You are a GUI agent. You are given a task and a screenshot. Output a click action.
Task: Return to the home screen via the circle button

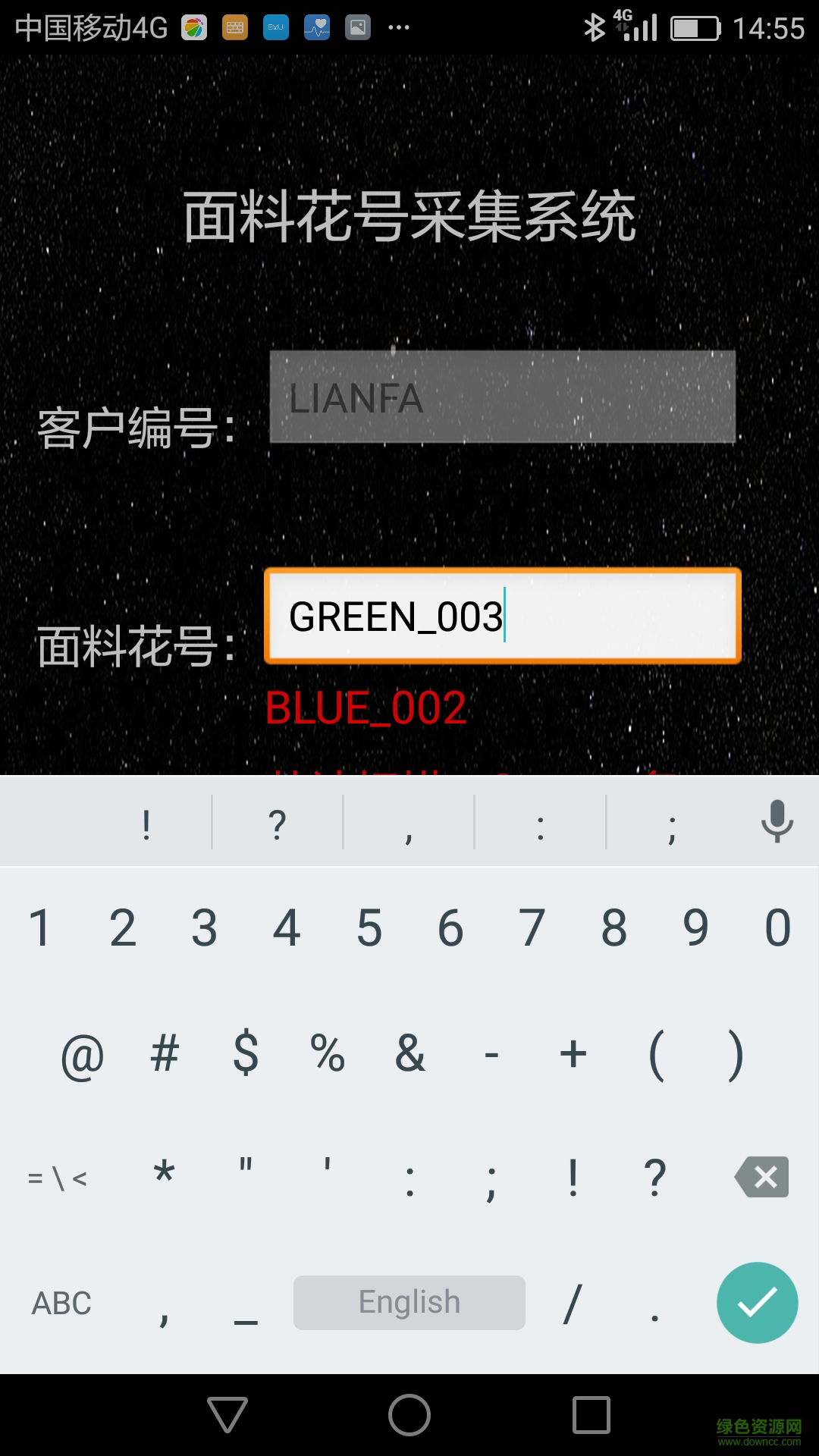click(409, 1415)
